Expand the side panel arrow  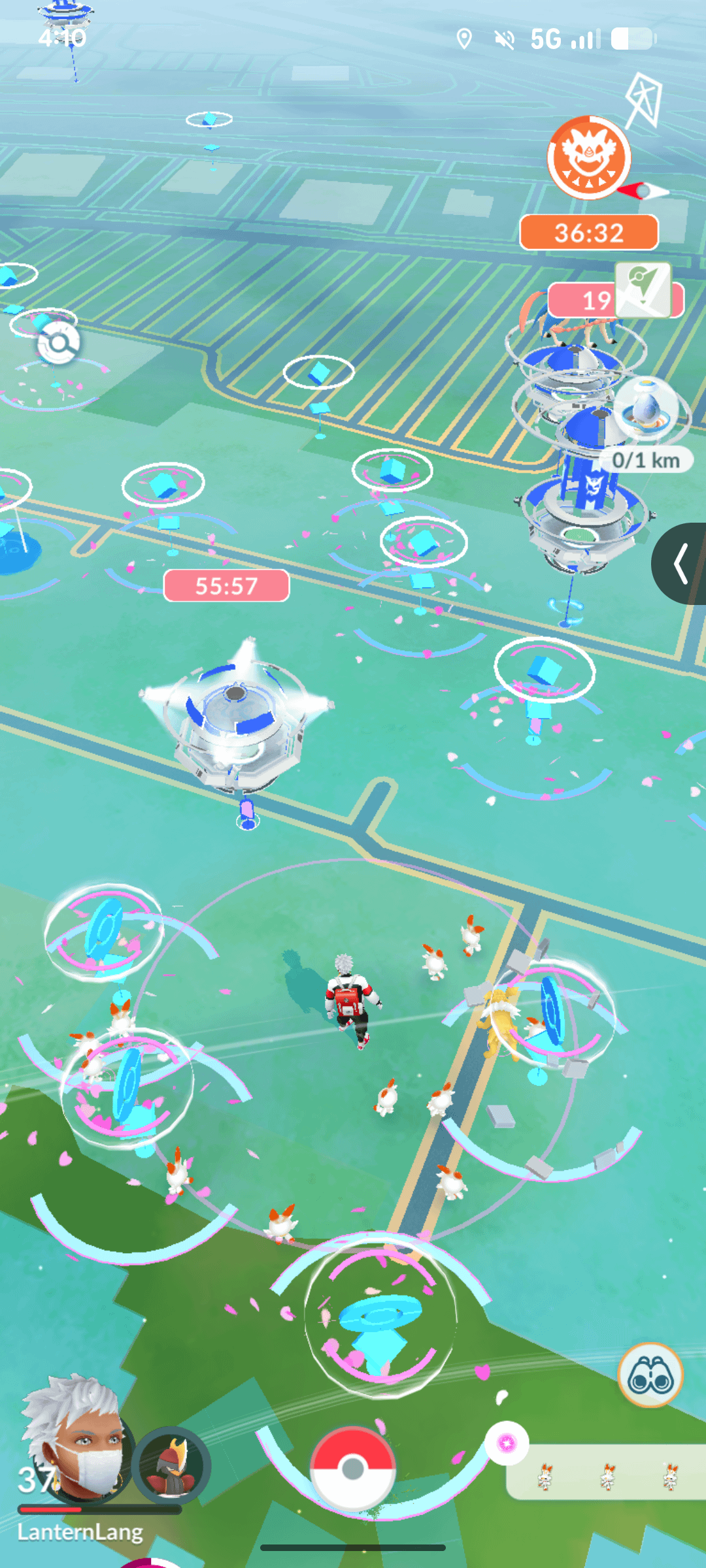[x=681, y=563]
